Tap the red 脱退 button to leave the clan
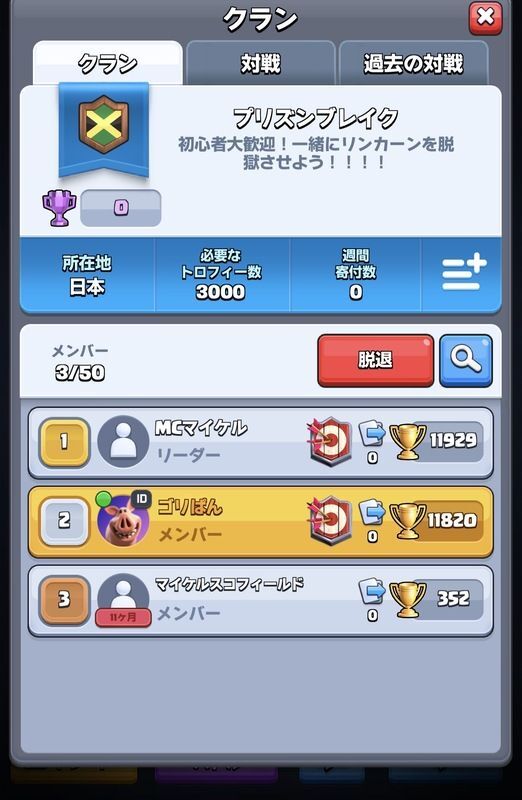The image size is (522, 800). 376,360
